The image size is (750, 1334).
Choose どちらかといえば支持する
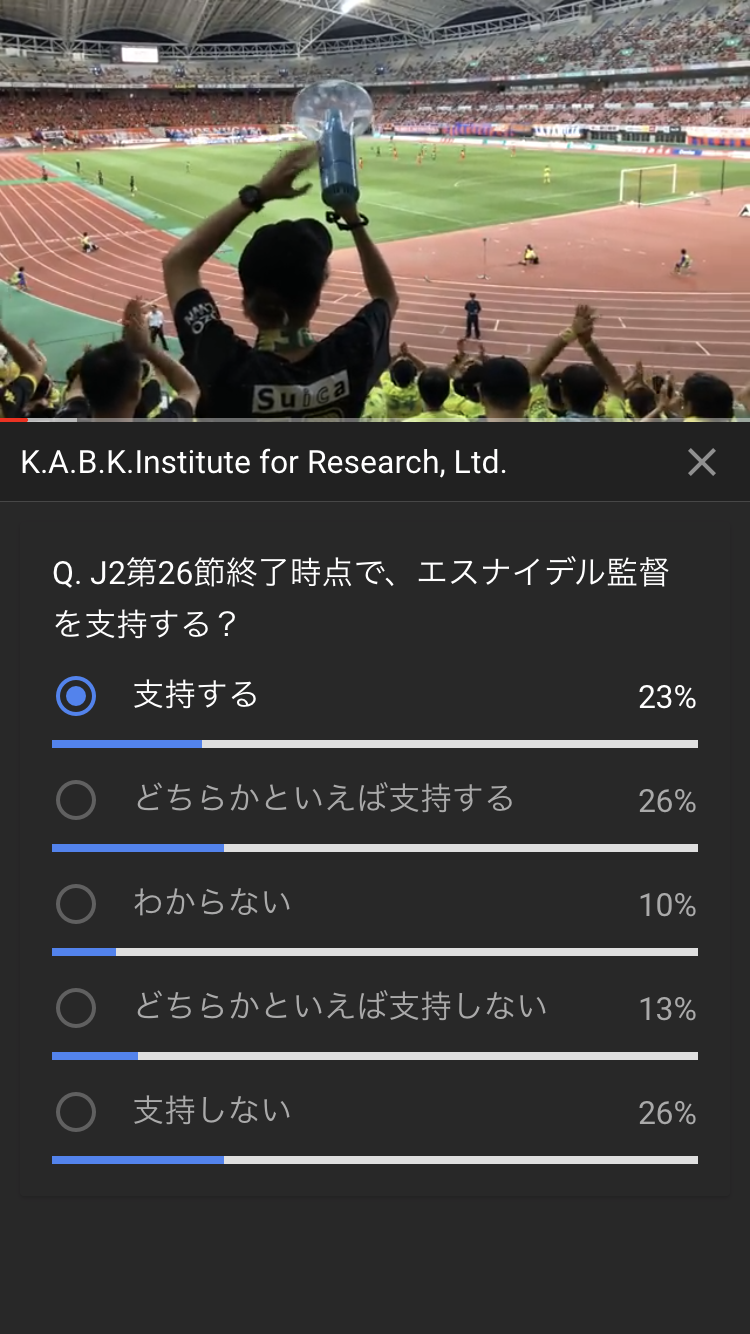[x=76, y=800]
